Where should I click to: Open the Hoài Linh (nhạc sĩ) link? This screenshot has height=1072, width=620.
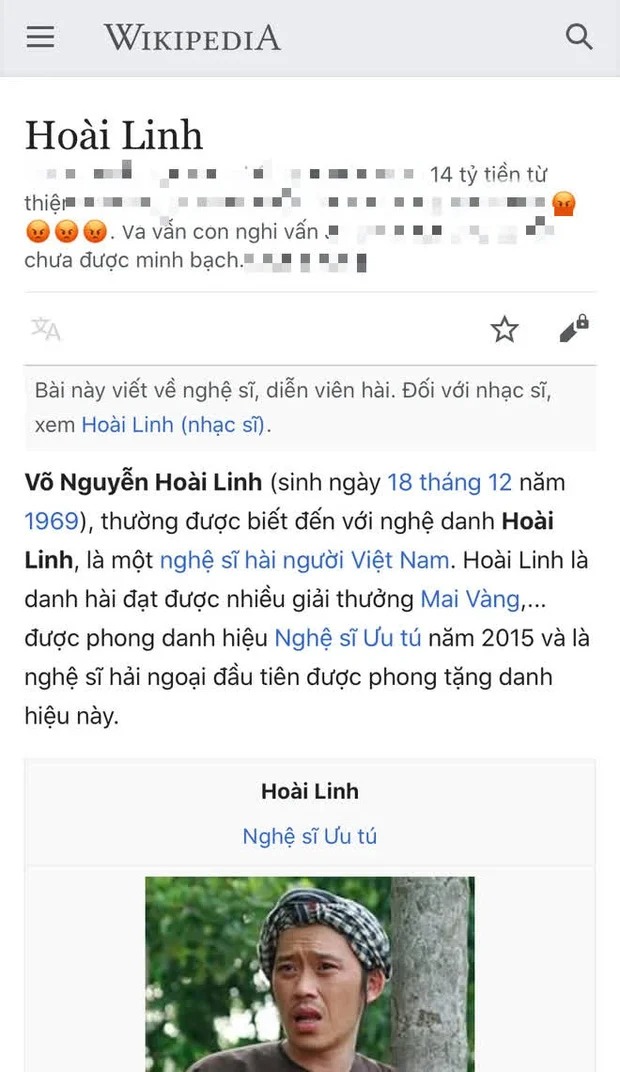(x=174, y=425)
